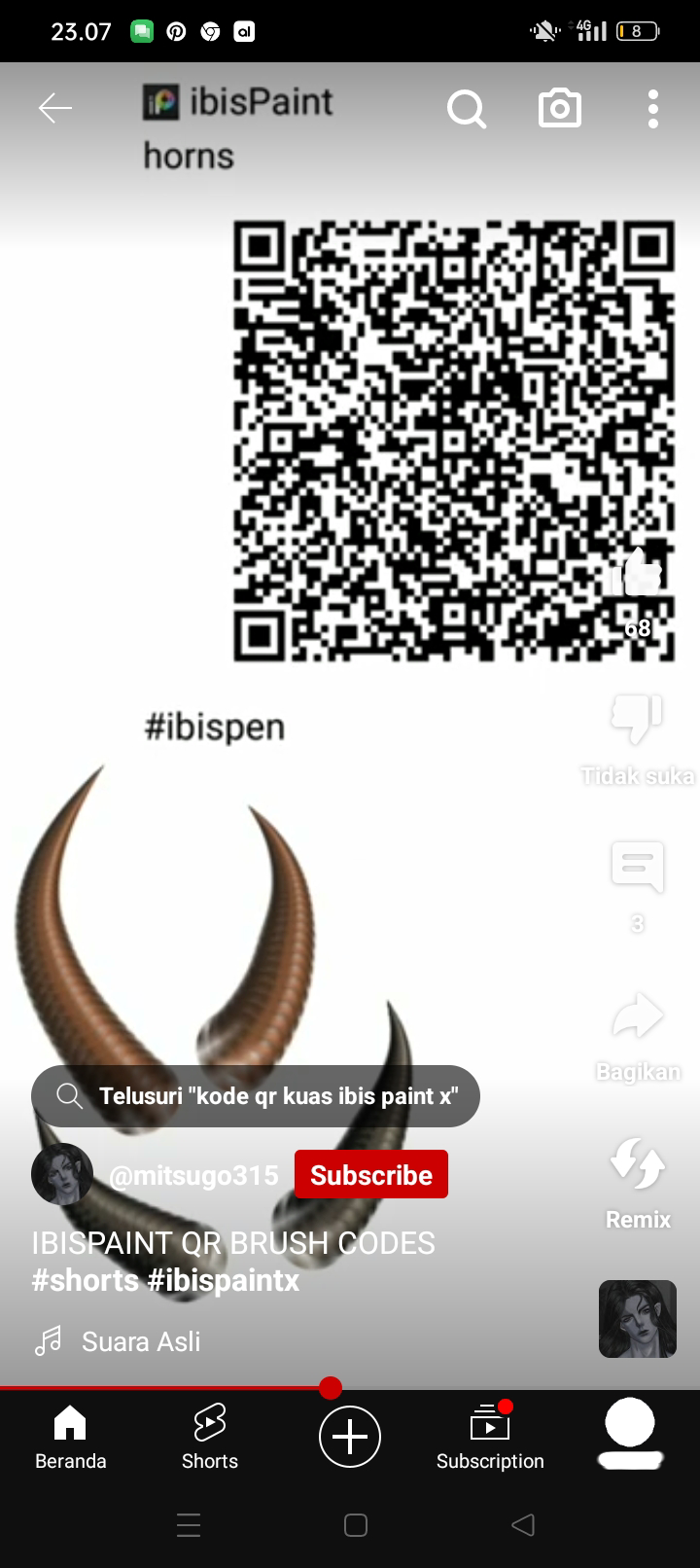Expand the ibisPaint horns title header
Screen dimensions: 700x1568
point(238,126)
